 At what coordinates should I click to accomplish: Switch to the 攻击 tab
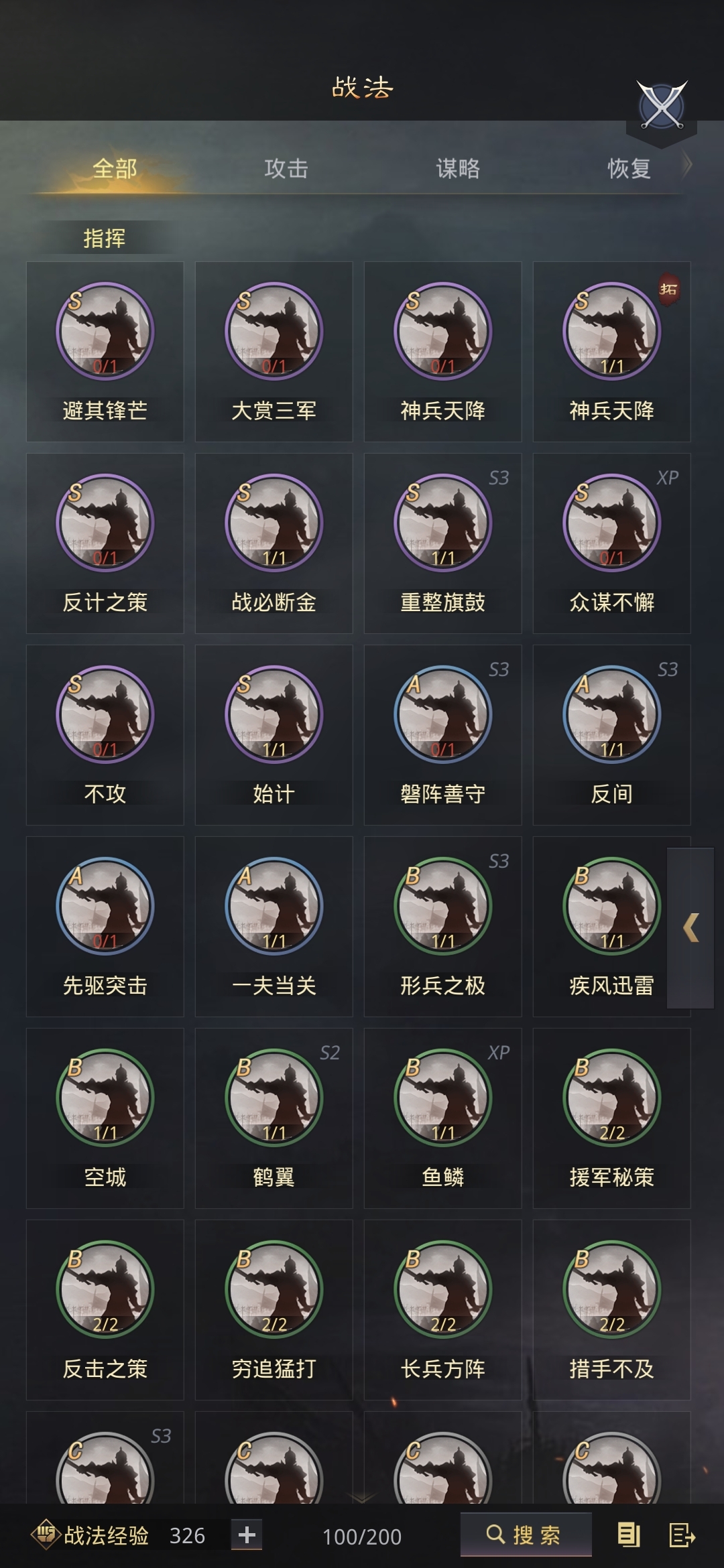[x=286, y=168]
